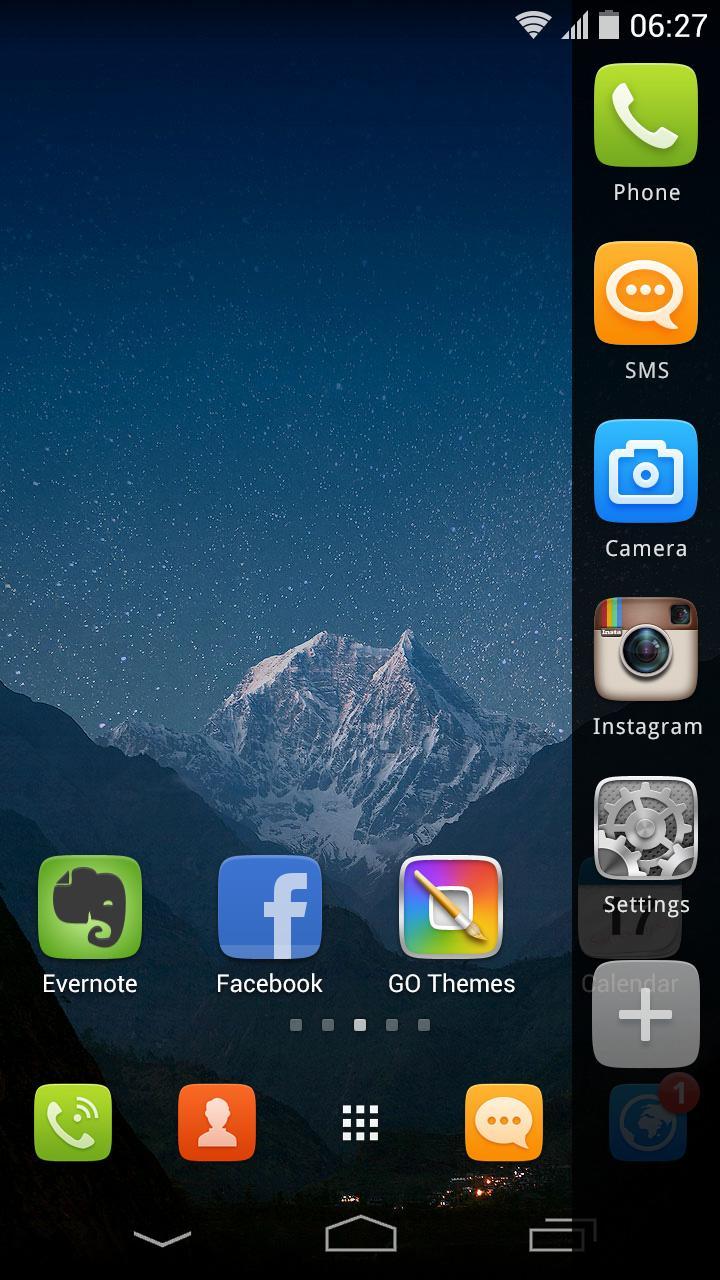Open the dock's orange messaging icon

(504, 1122)
